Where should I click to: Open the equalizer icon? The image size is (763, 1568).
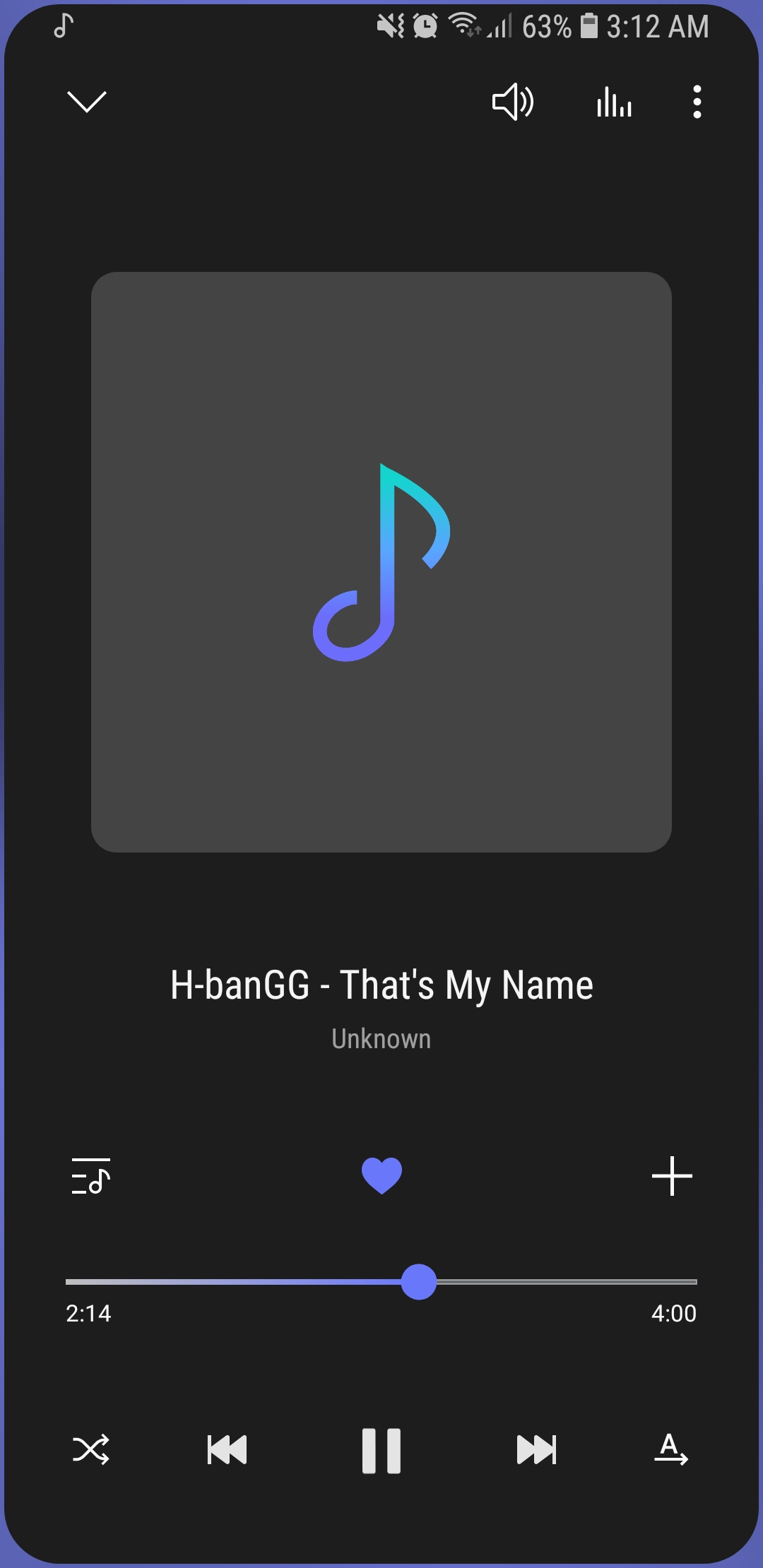612,102
